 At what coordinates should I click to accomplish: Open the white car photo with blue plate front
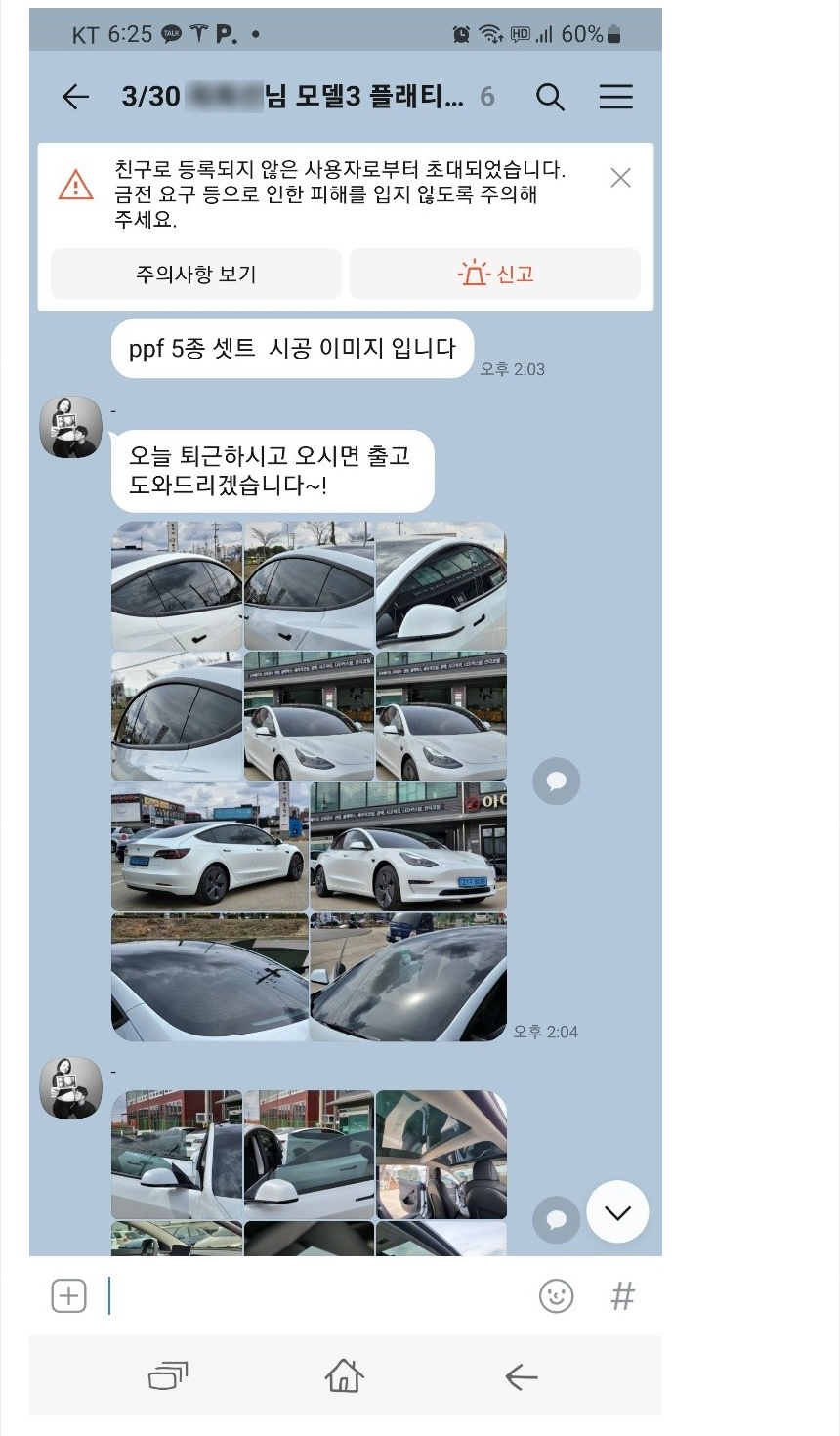tap(408, 847)
